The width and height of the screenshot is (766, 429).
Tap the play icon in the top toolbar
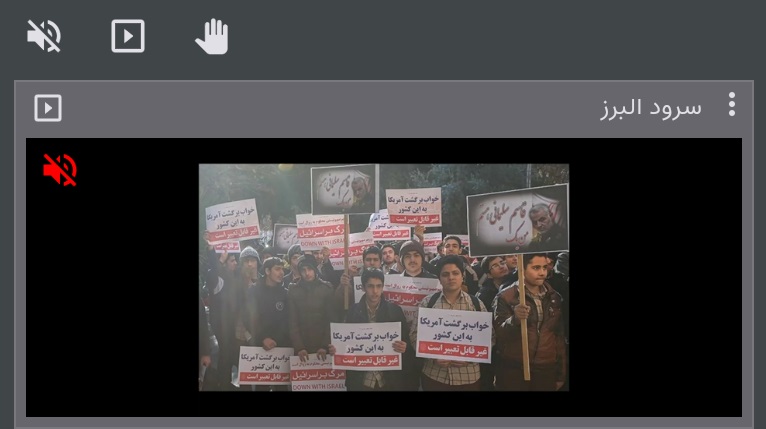click(127, 37)
